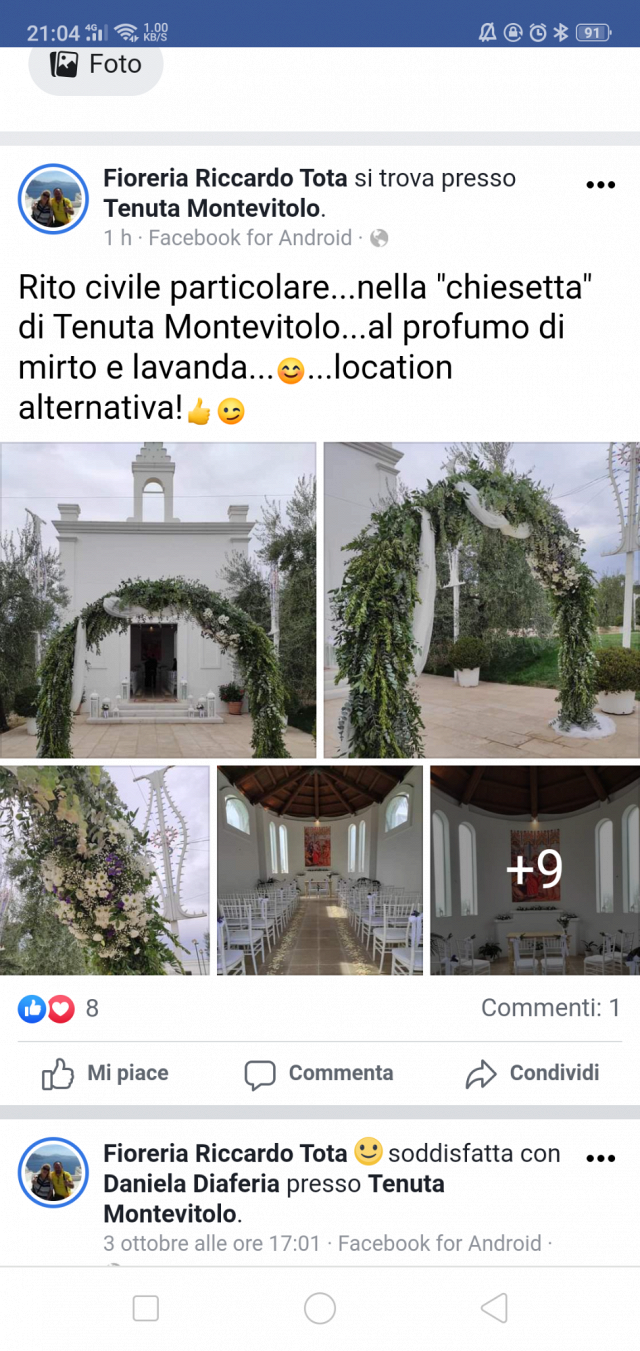Open Fioreria Riccardo Tota avatar on first post
This screenshot has height=1351, width=640.
tap(53, 198)
